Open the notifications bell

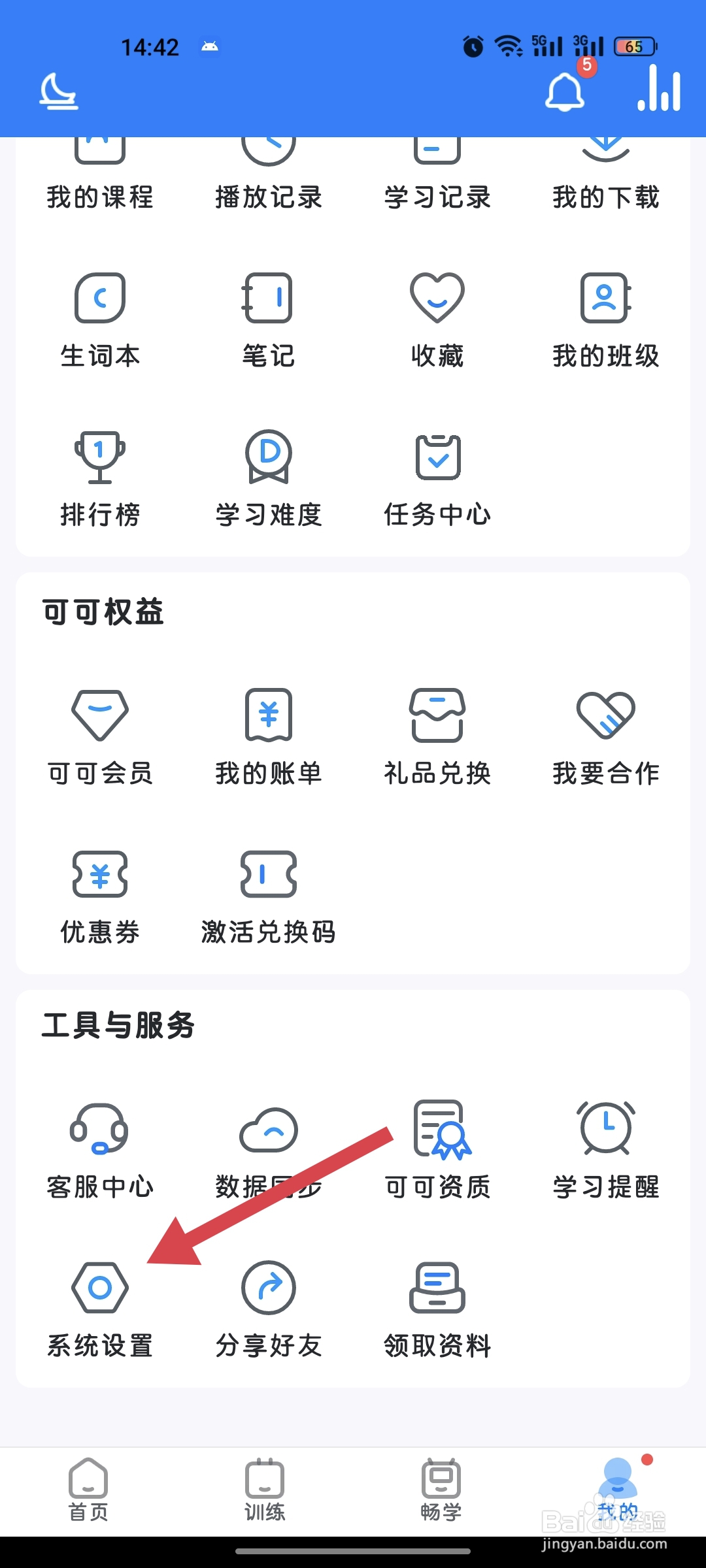coord(565,91)
